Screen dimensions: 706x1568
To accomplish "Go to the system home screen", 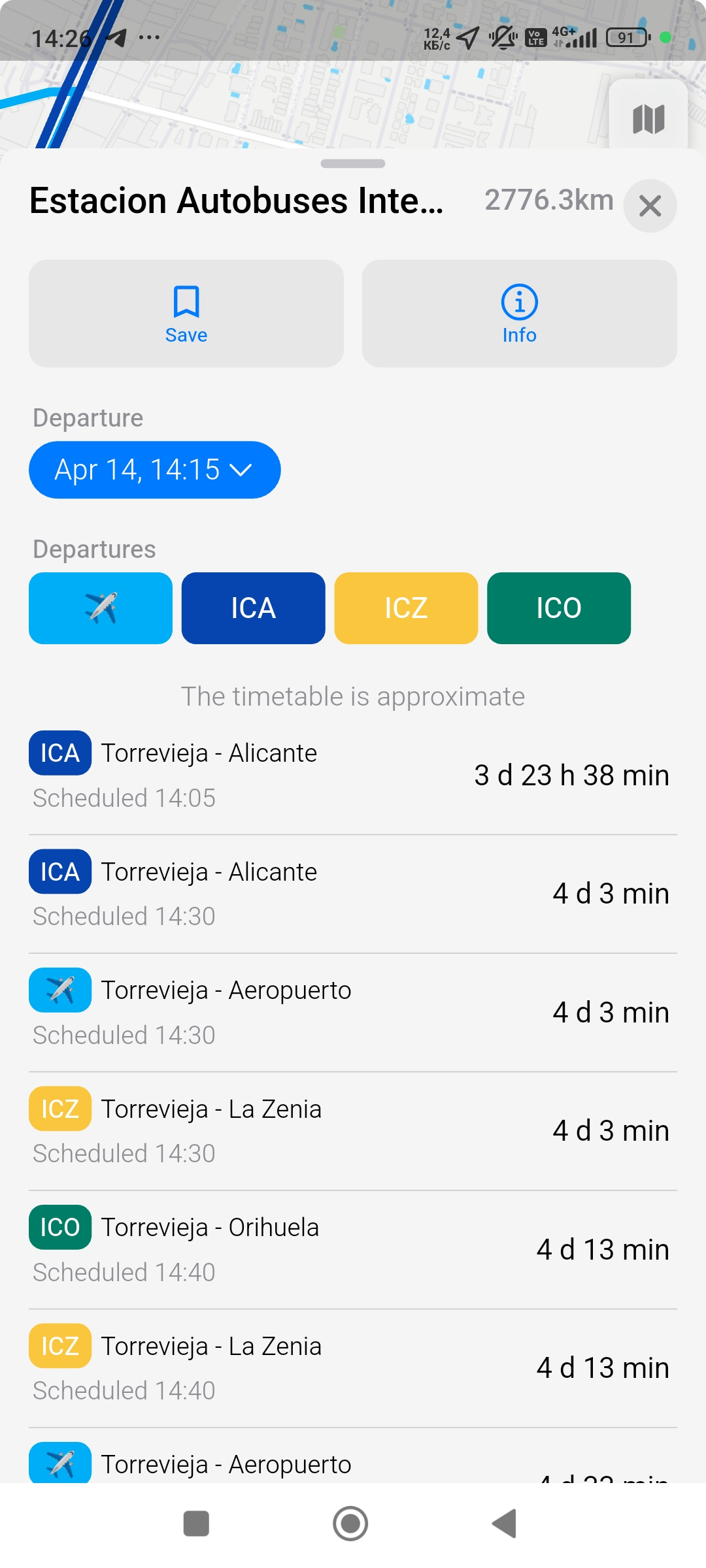I will coord(350,1524).
